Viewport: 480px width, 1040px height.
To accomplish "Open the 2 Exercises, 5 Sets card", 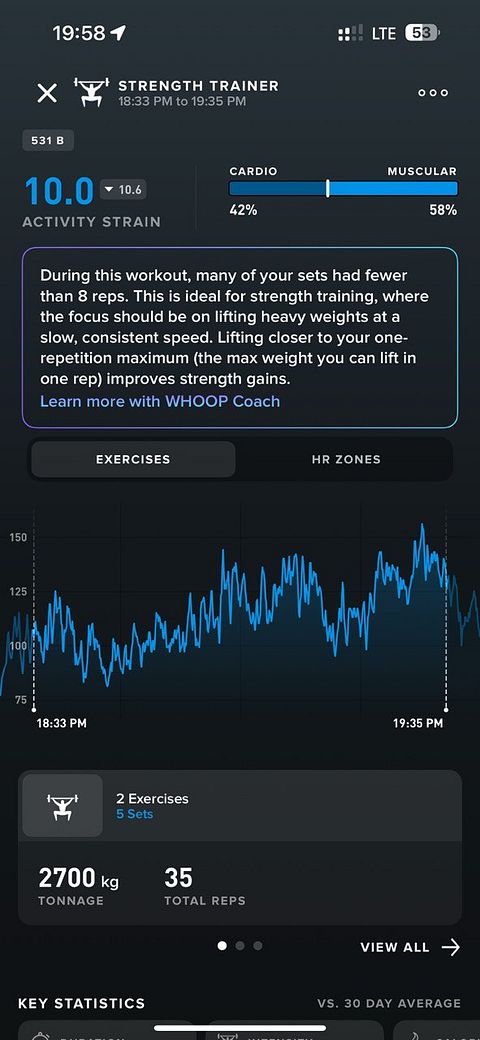I will (x=240, y=806).
